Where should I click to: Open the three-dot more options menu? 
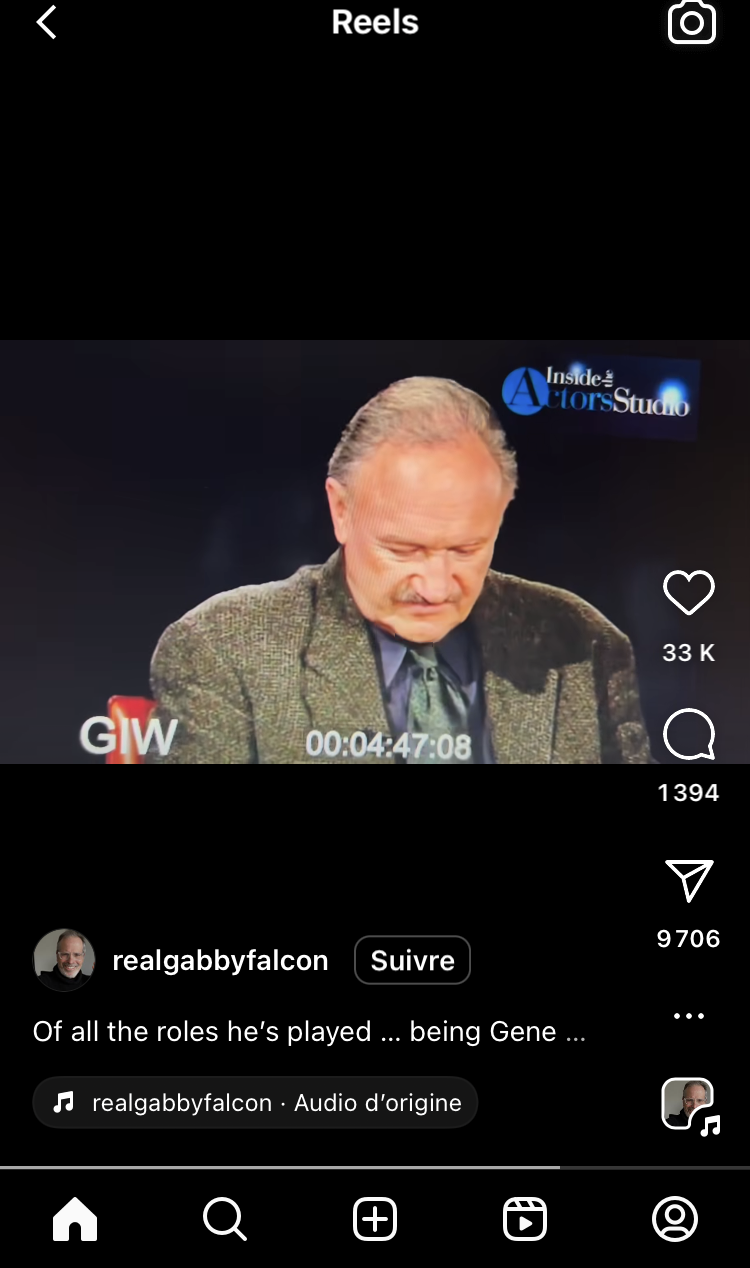[689, 1016]
